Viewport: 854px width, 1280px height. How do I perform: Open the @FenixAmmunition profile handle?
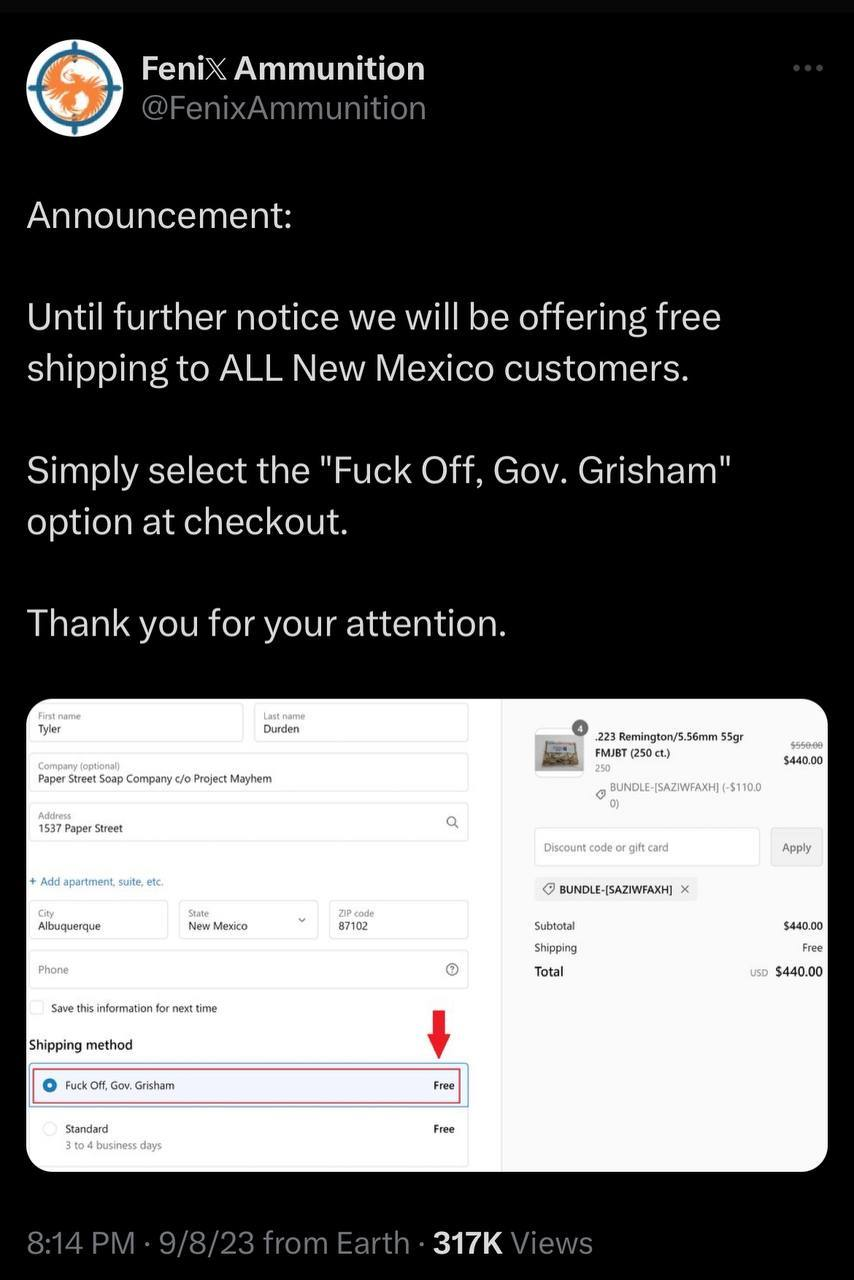pos(283,108)
